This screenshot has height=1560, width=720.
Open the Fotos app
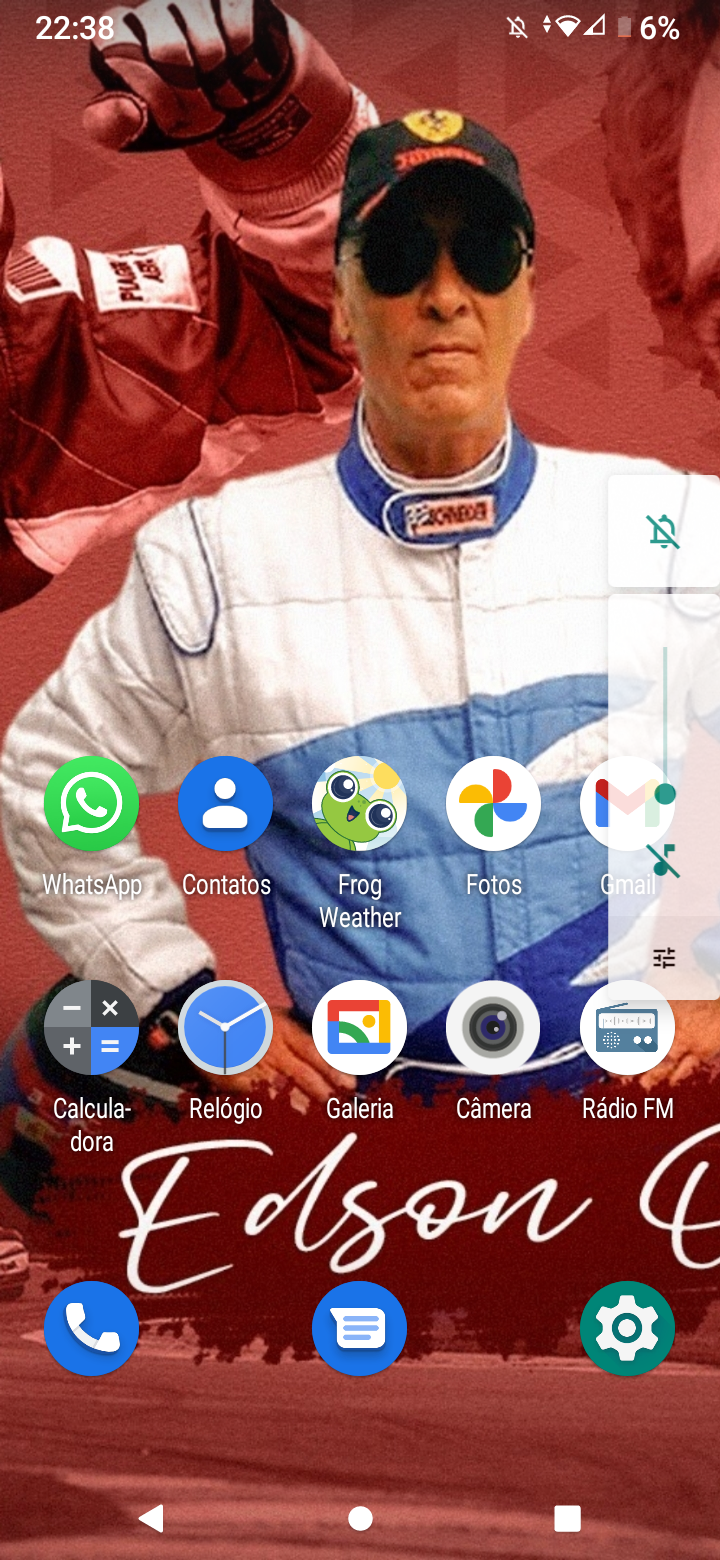pos(493,804)
